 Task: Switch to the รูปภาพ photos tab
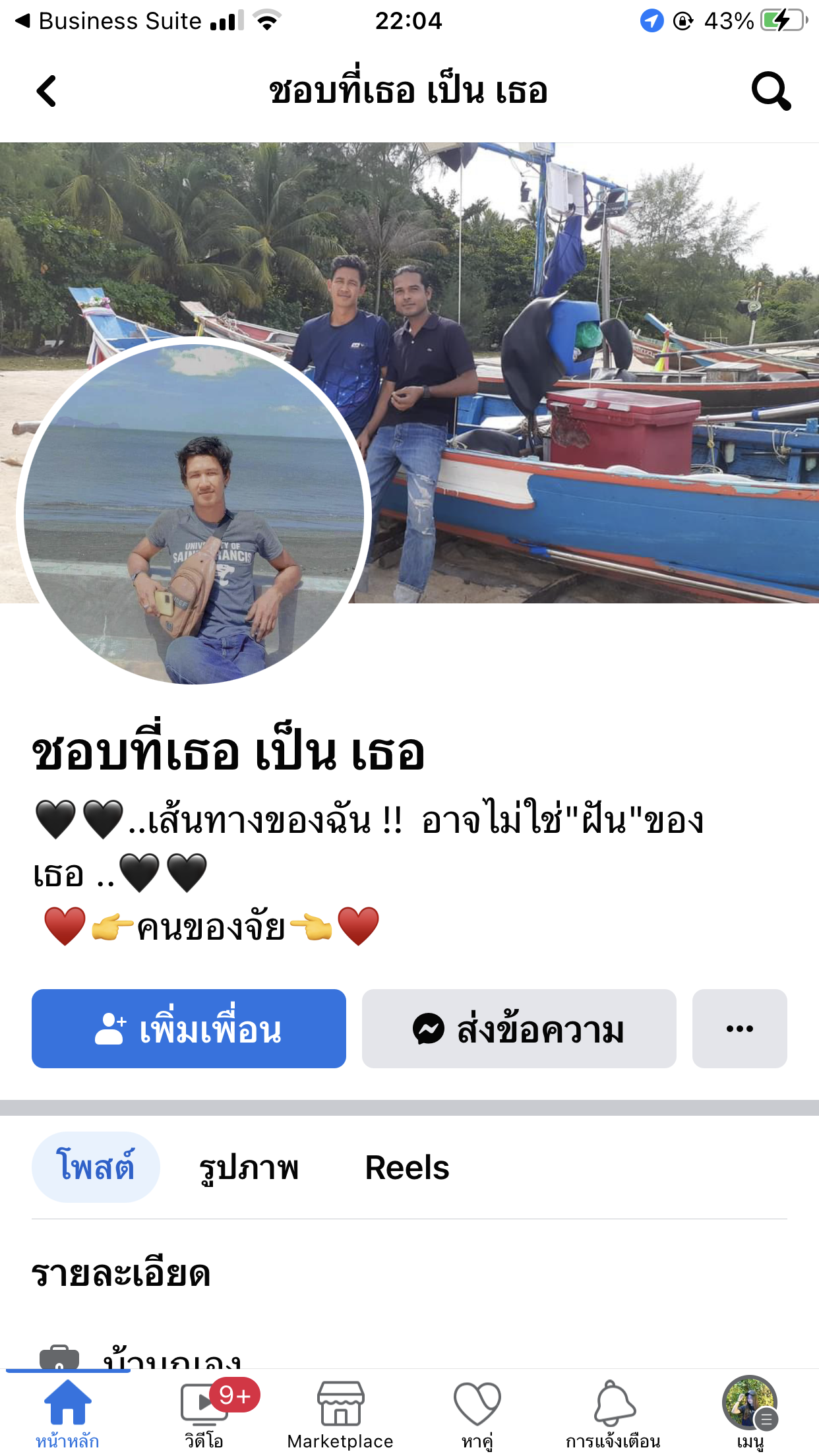click(x=249, y=1167)
